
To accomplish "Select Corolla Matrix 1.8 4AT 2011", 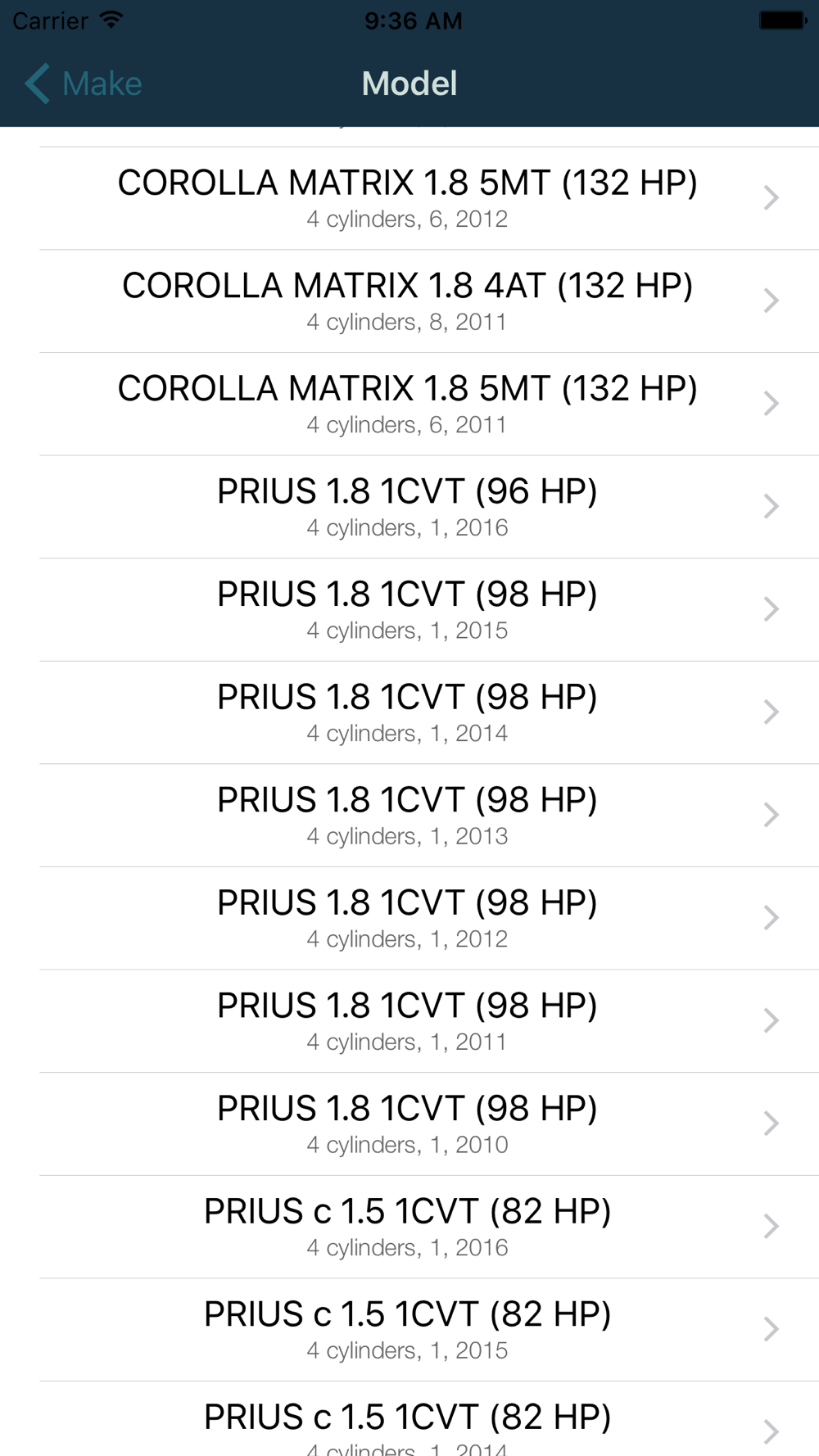I will [409, 301].
